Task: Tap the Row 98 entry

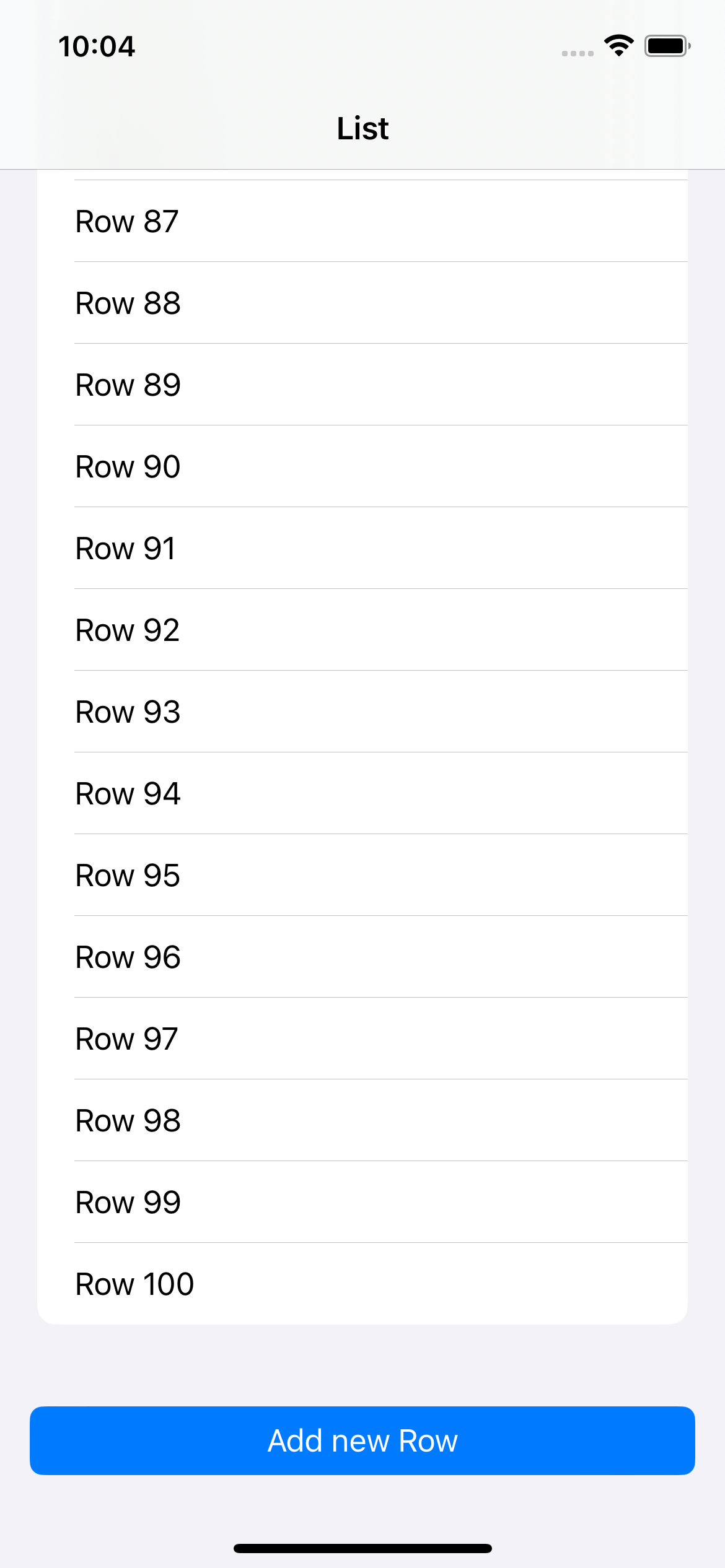Action: [x=362, y=1120]
